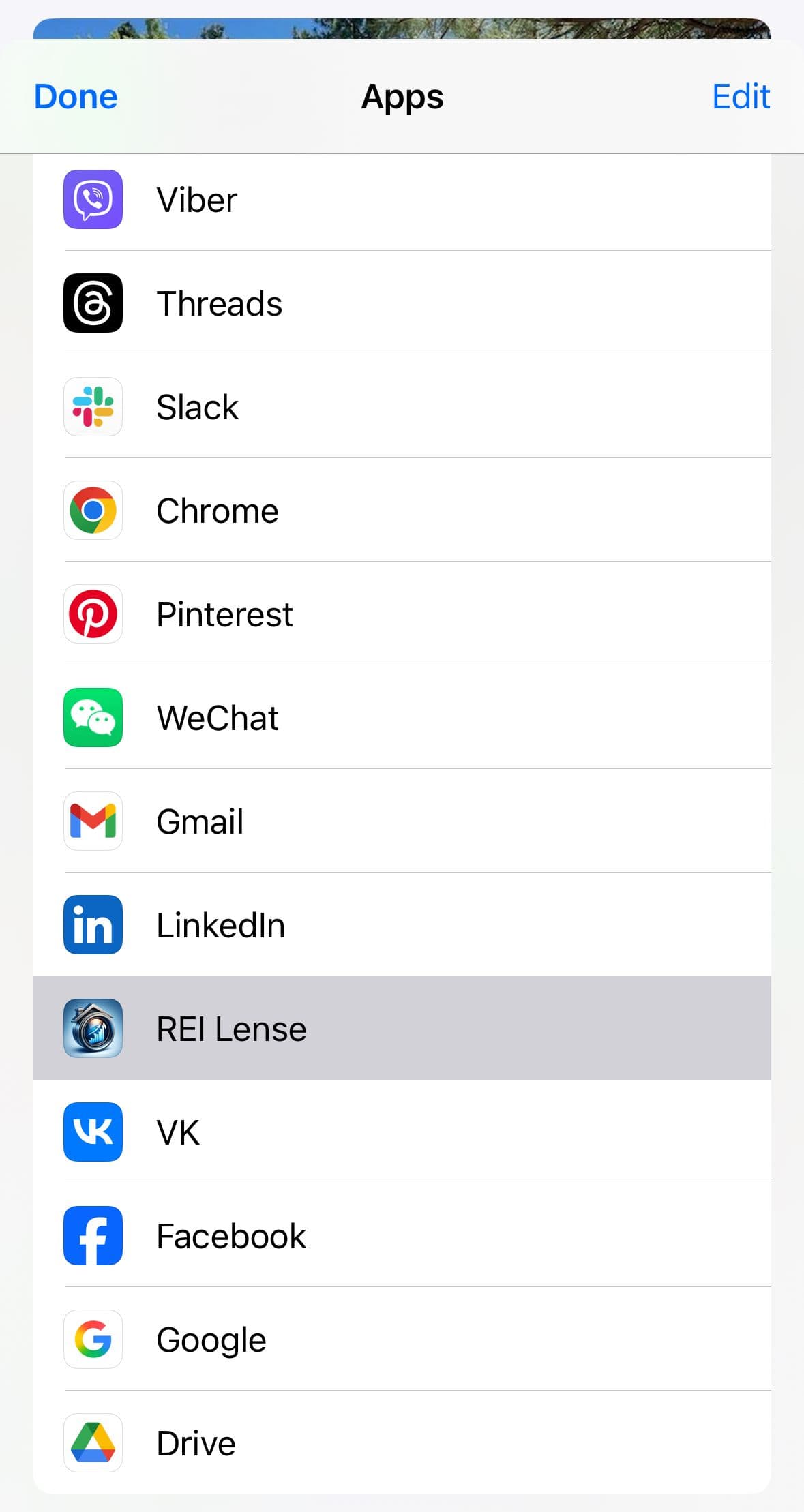Choose the REI Lense app

(402, 1029)
